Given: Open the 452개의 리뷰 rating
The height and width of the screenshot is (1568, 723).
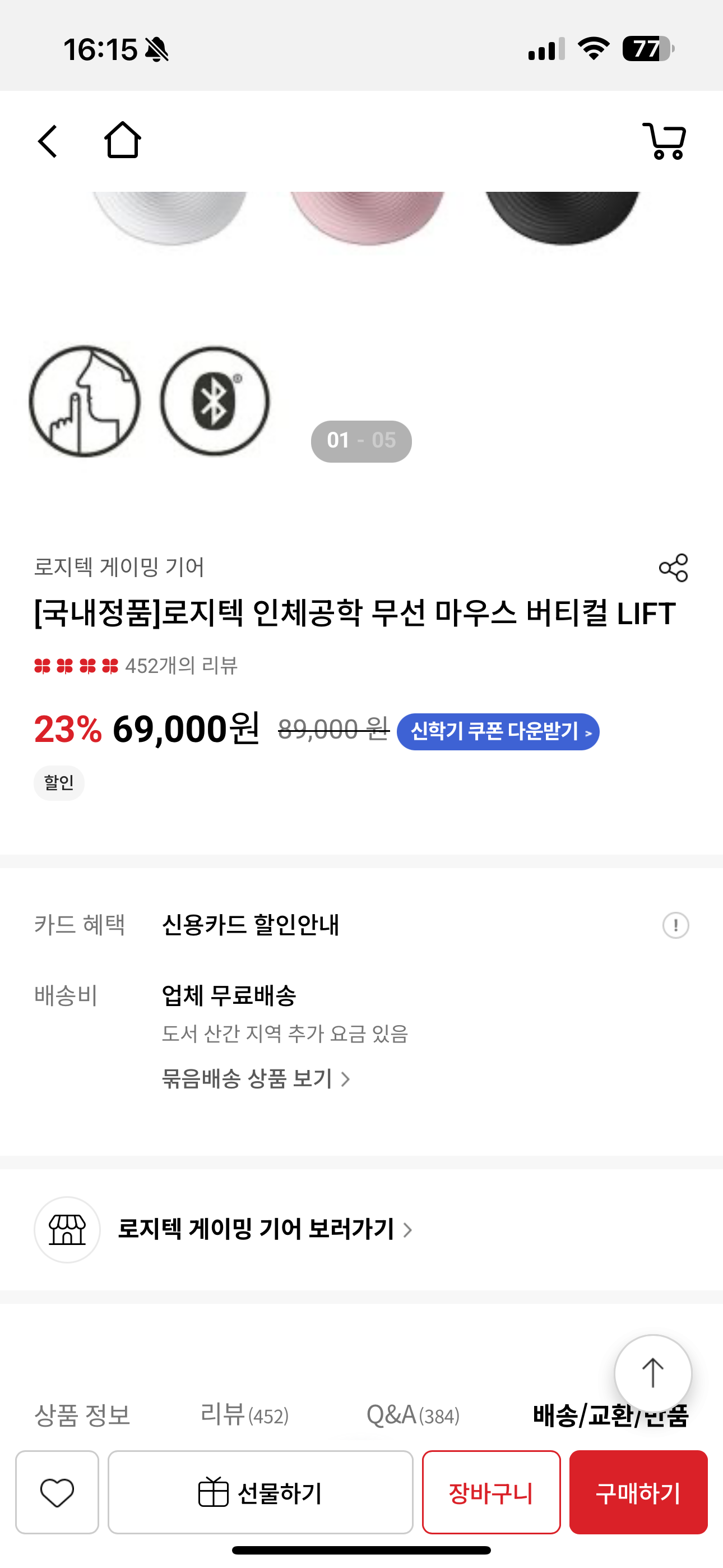Looking at the screenshot, I should tap(136, 666).
